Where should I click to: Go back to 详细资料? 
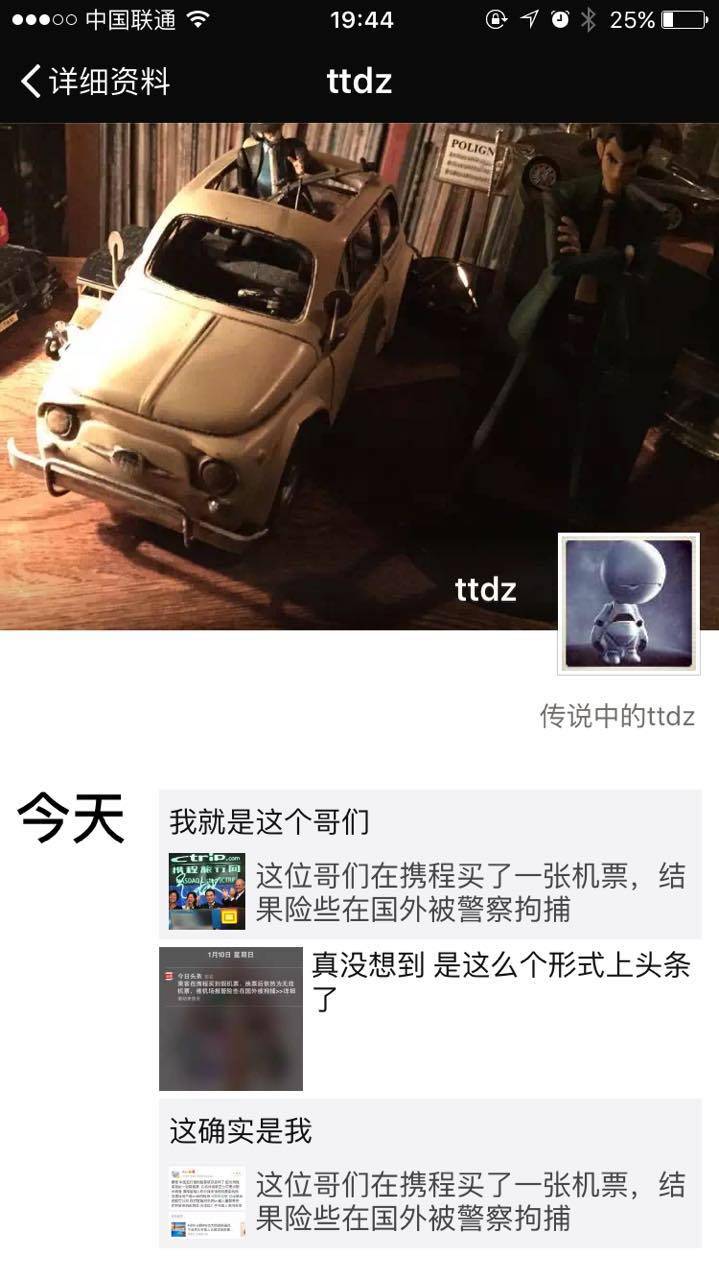(95, 81)
